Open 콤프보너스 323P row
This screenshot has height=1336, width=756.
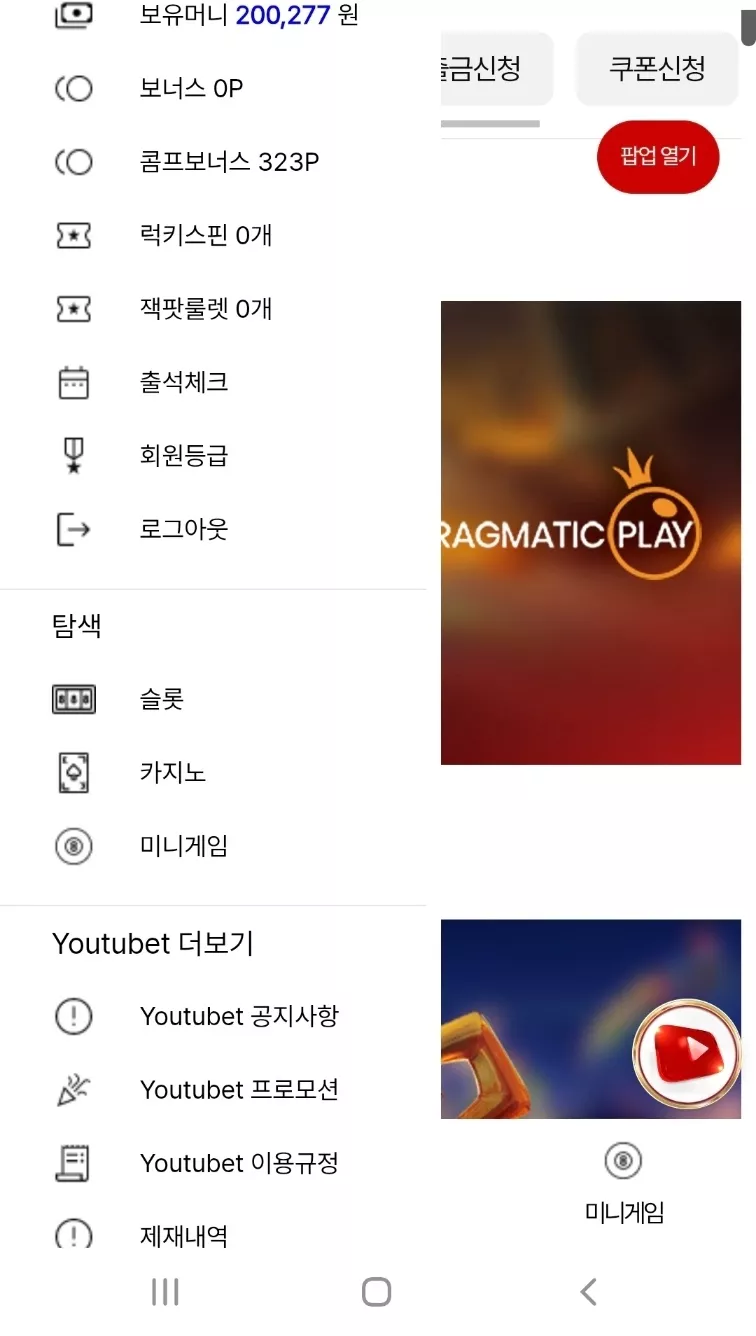(213, 162)
